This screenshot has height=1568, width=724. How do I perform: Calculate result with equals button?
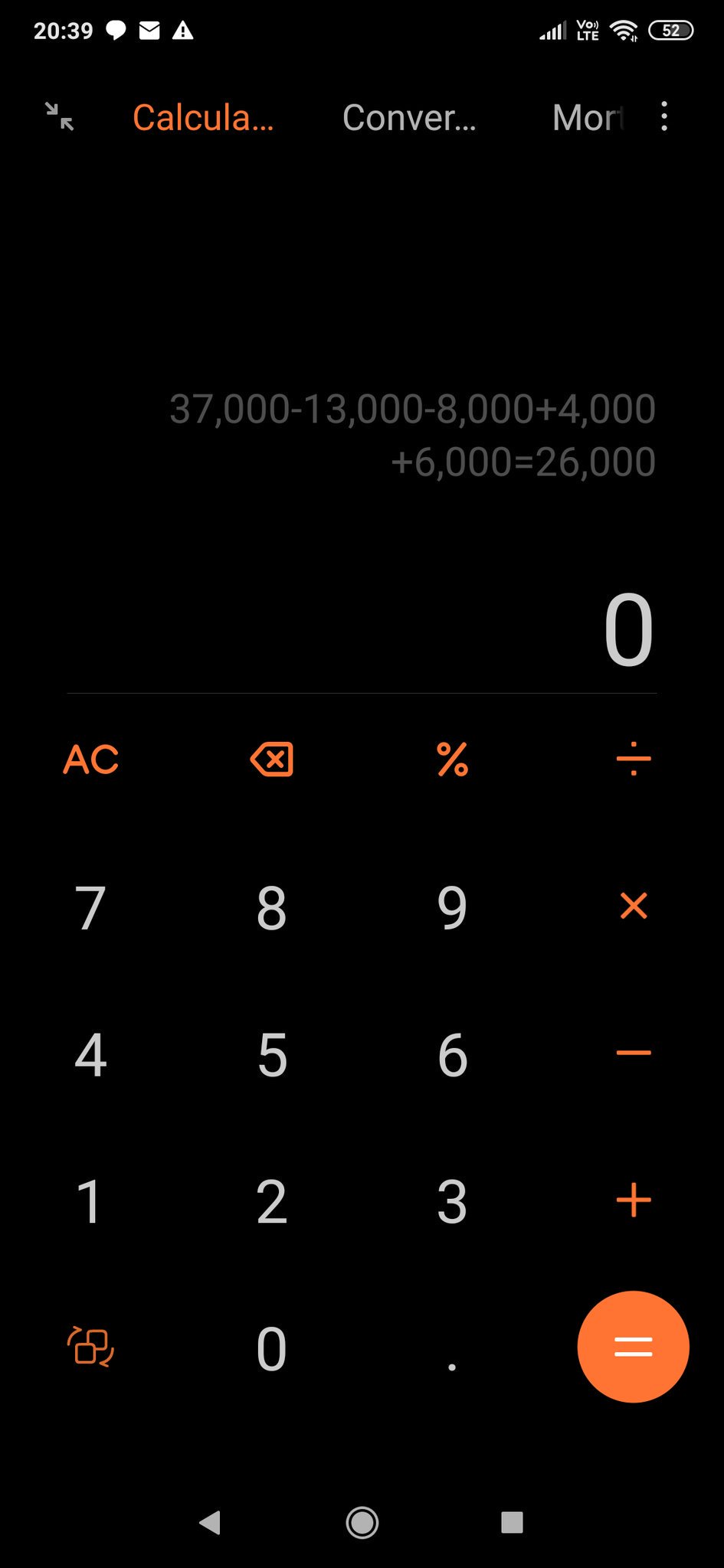click(634, 1347)
